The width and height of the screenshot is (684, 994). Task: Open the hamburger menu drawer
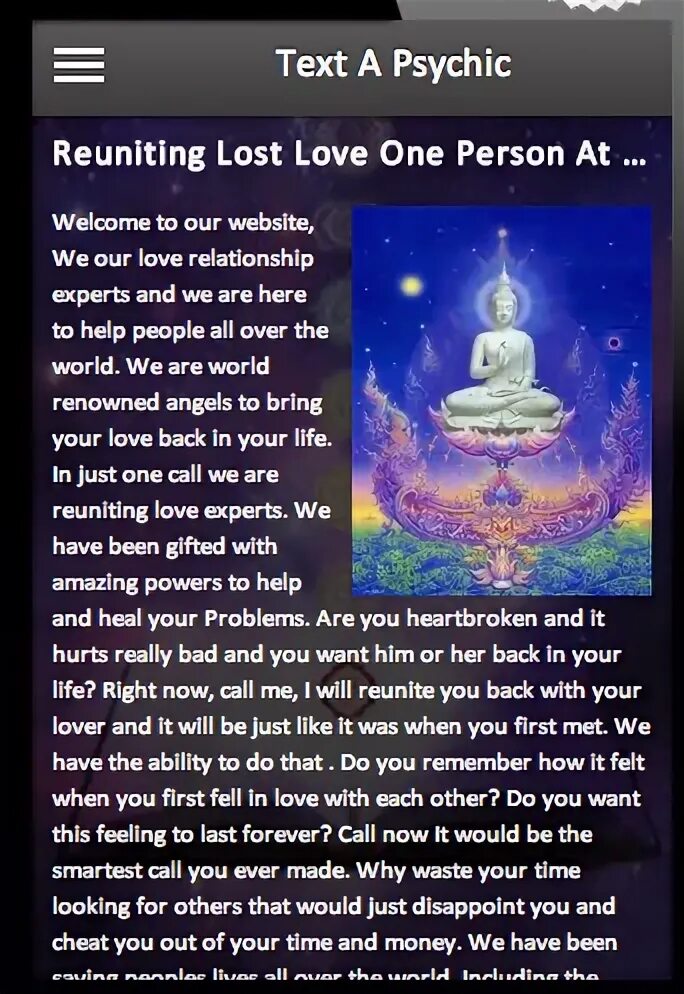coord(79,66)
